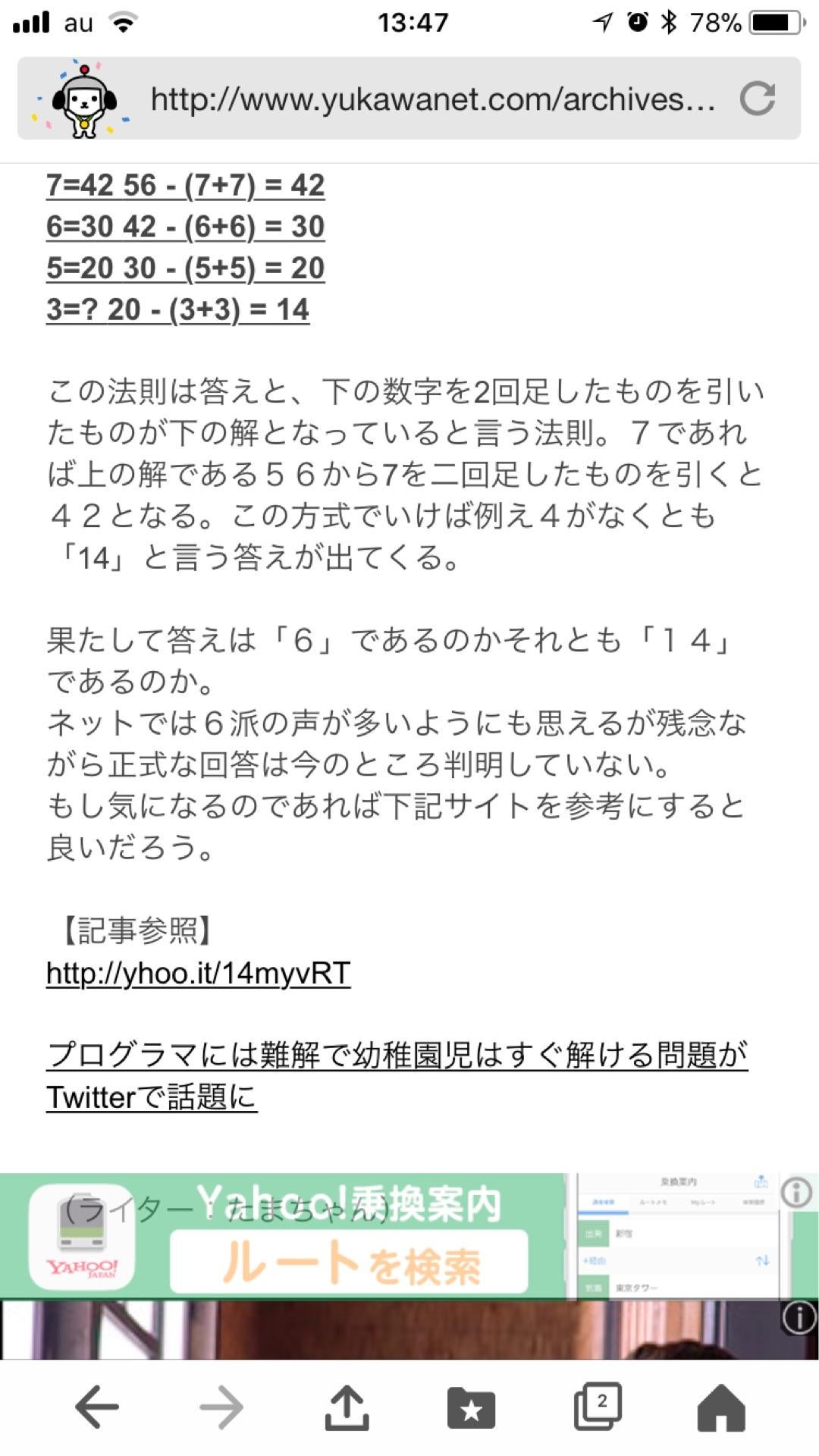Reload the current webpage
The image size is (819, 1456).
click(x=758, y=97)
